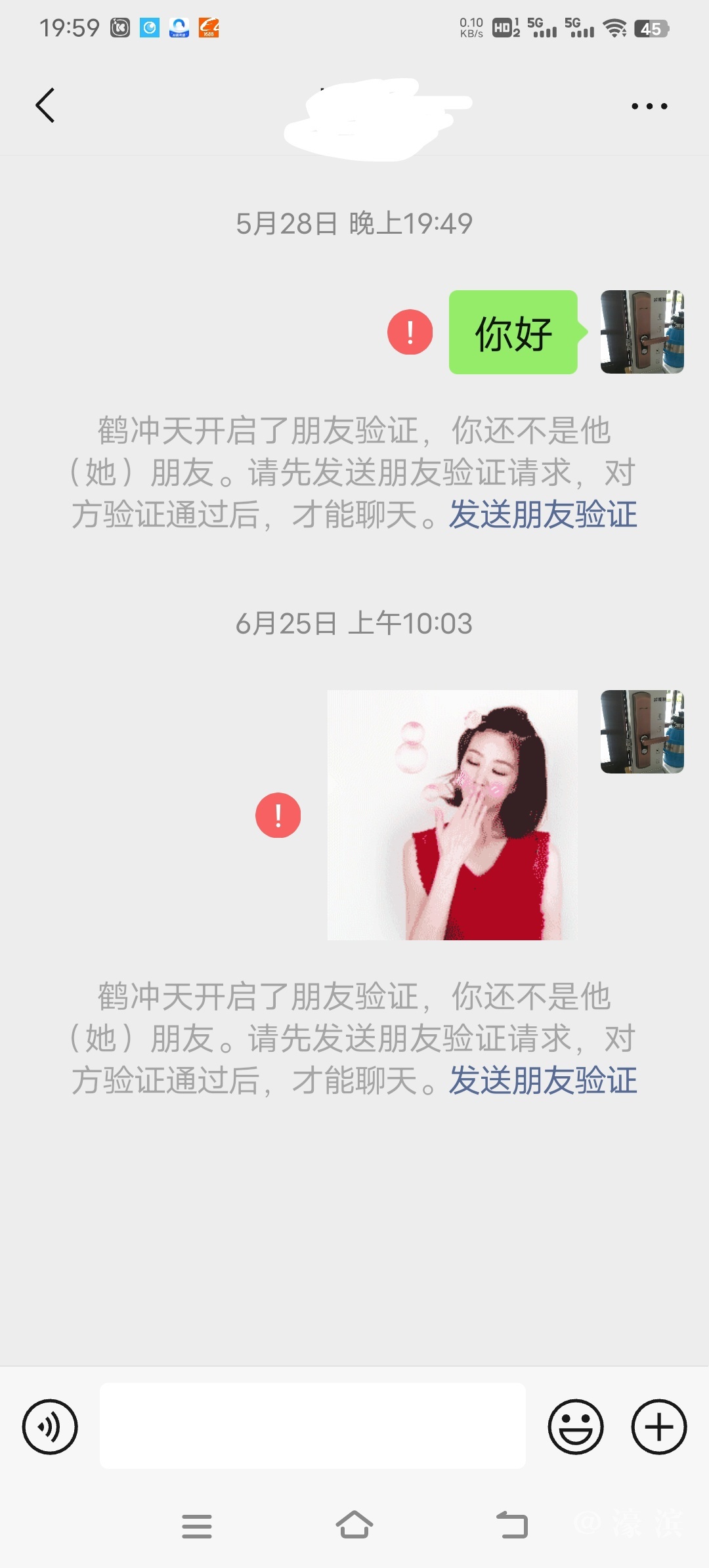Open the system recent apps menu
The height and width of the screenshot is (1568, 709).
[197, 1526]
